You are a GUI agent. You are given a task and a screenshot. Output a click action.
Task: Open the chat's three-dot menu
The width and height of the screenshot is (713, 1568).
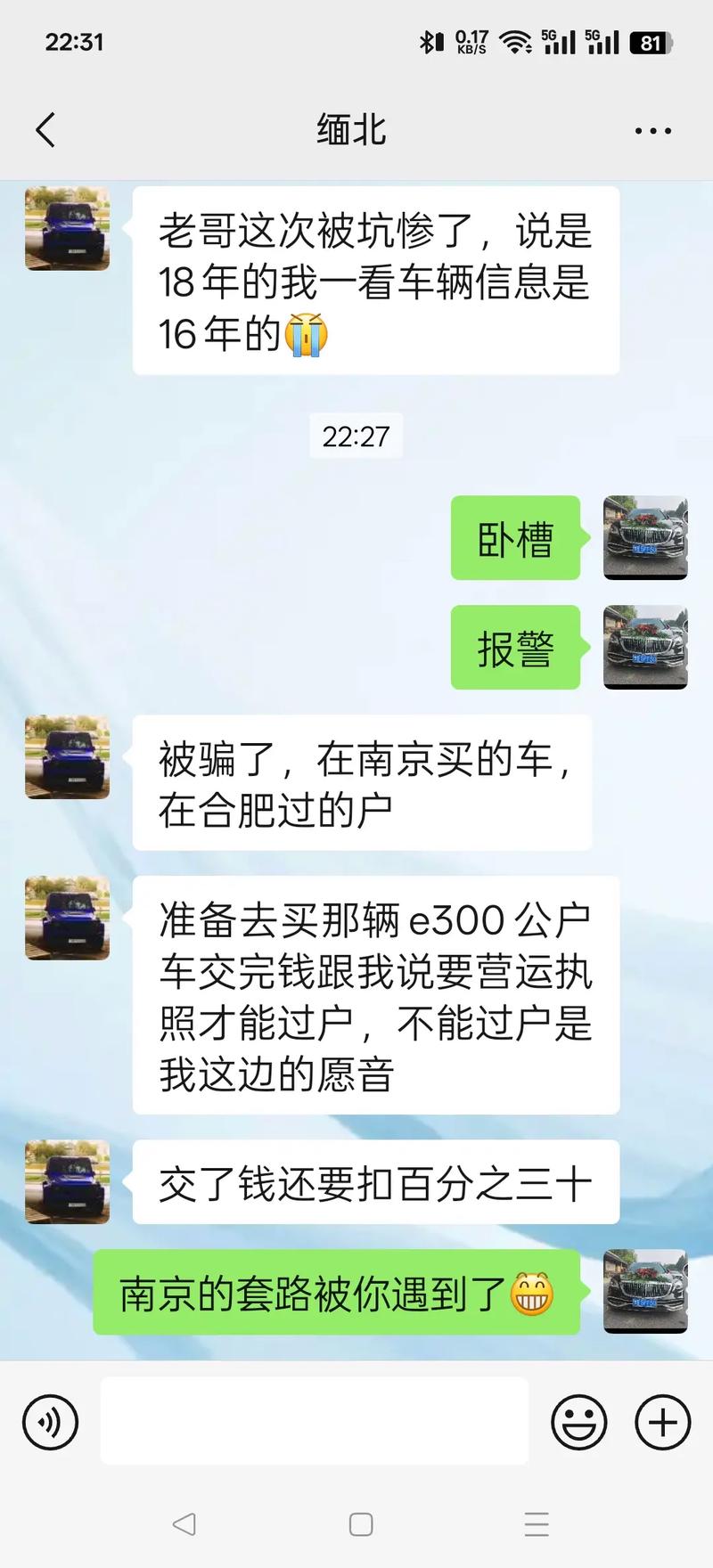click(x=652, y=131)
